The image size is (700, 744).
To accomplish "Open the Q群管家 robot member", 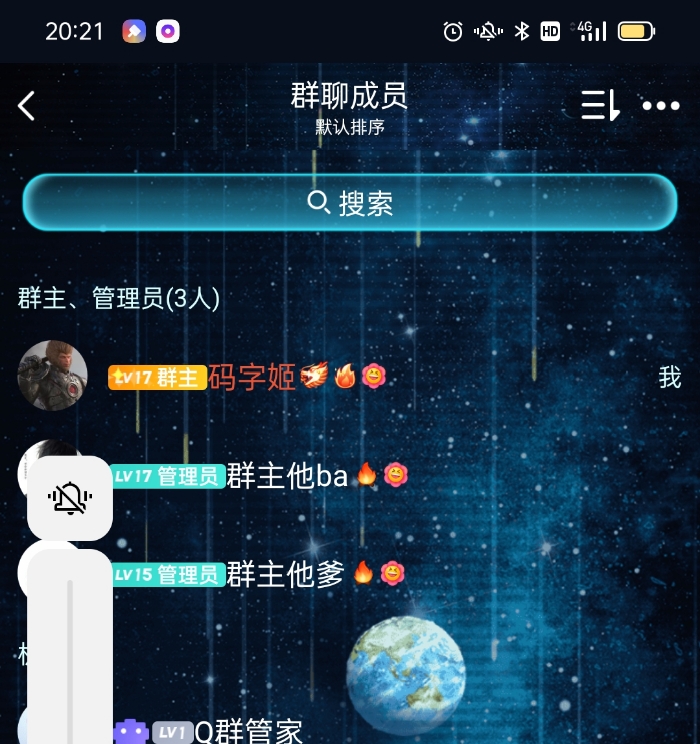I will click(248, 731).
